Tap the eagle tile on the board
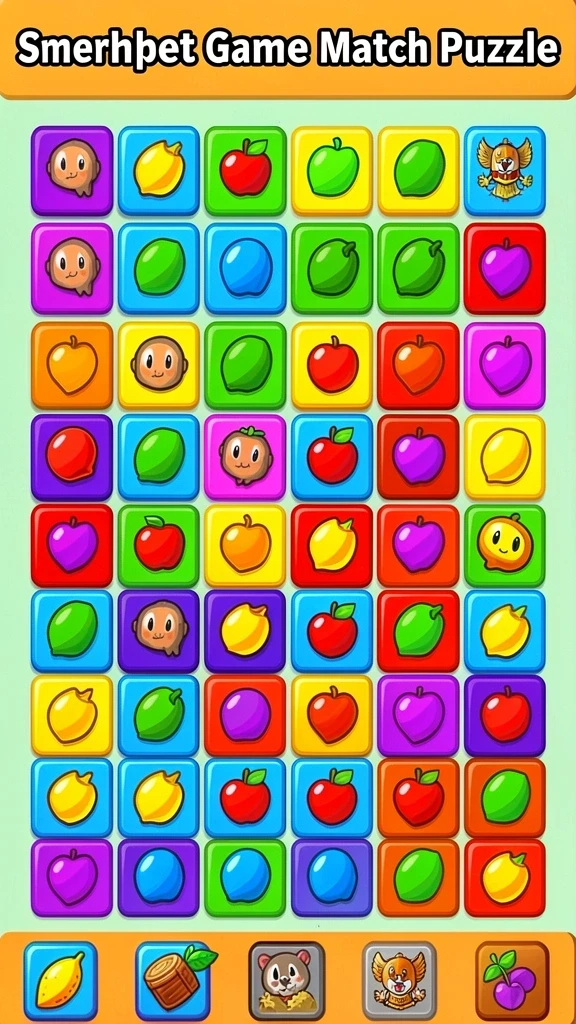 coord(504,170)
